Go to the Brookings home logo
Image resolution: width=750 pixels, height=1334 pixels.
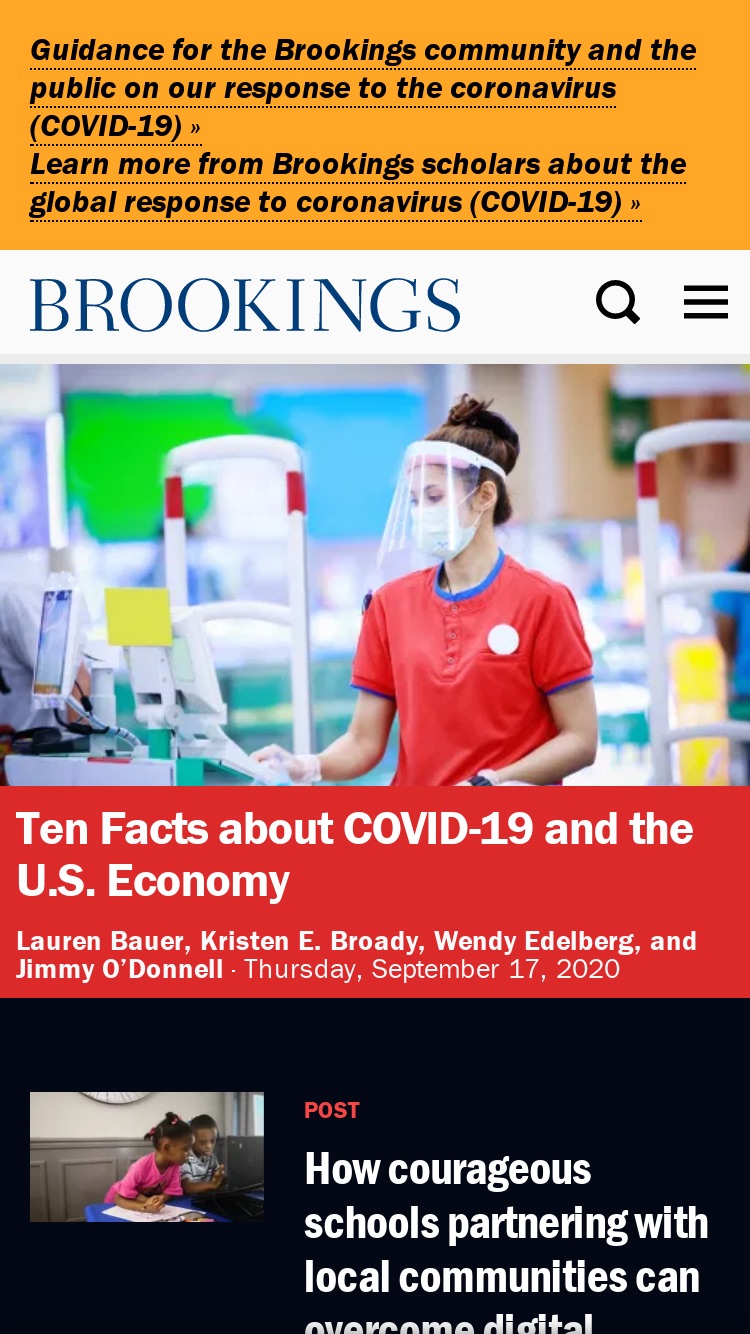[x=245, y=305]
